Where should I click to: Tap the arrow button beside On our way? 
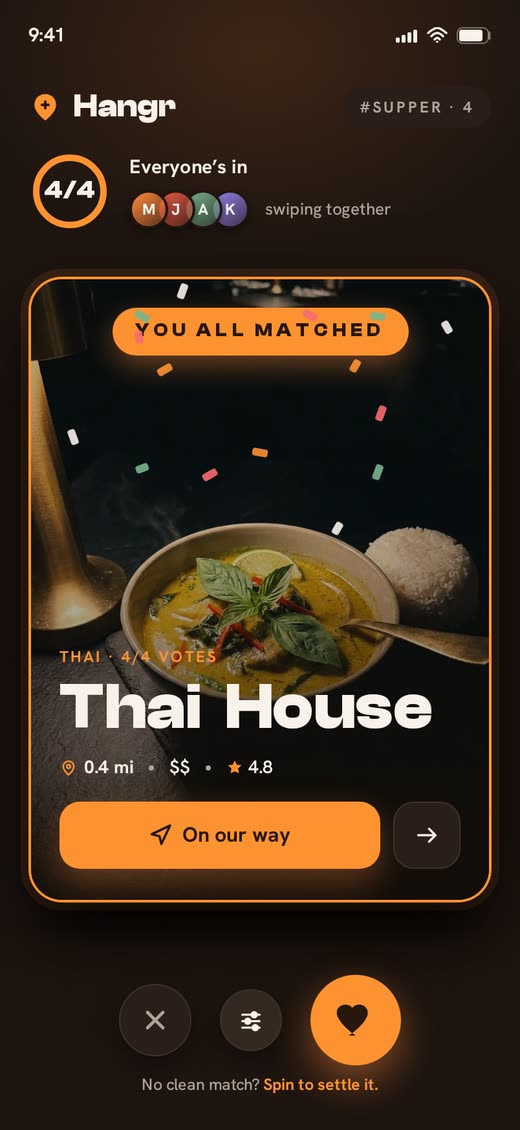point(427,835)
